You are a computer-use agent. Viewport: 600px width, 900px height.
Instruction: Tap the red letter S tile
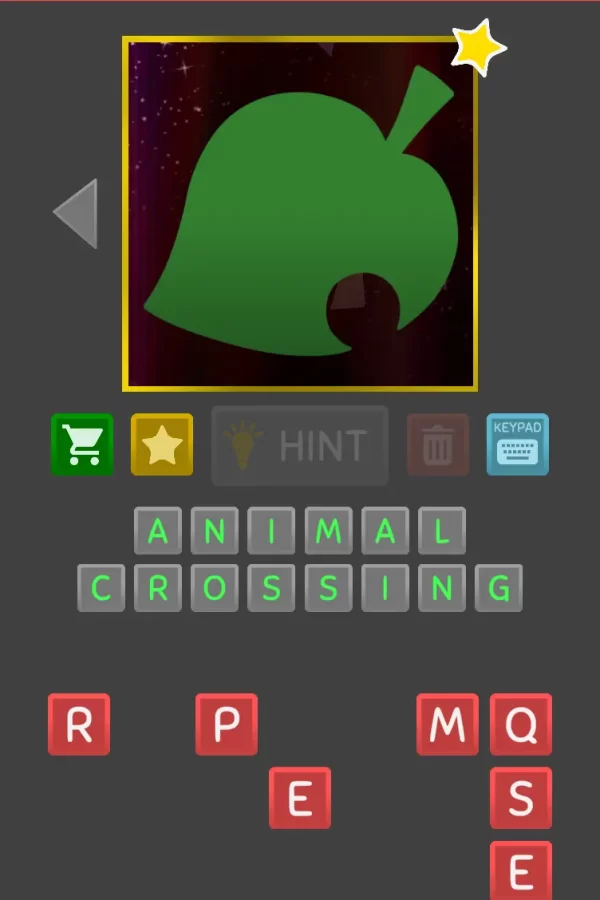pos(520,798)
